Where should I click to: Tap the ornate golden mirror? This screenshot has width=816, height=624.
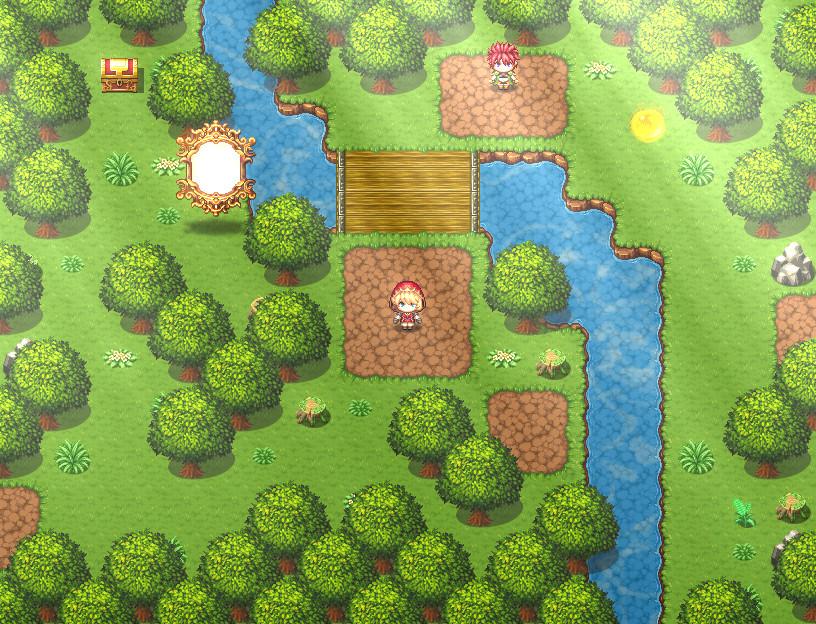(215, 167)
